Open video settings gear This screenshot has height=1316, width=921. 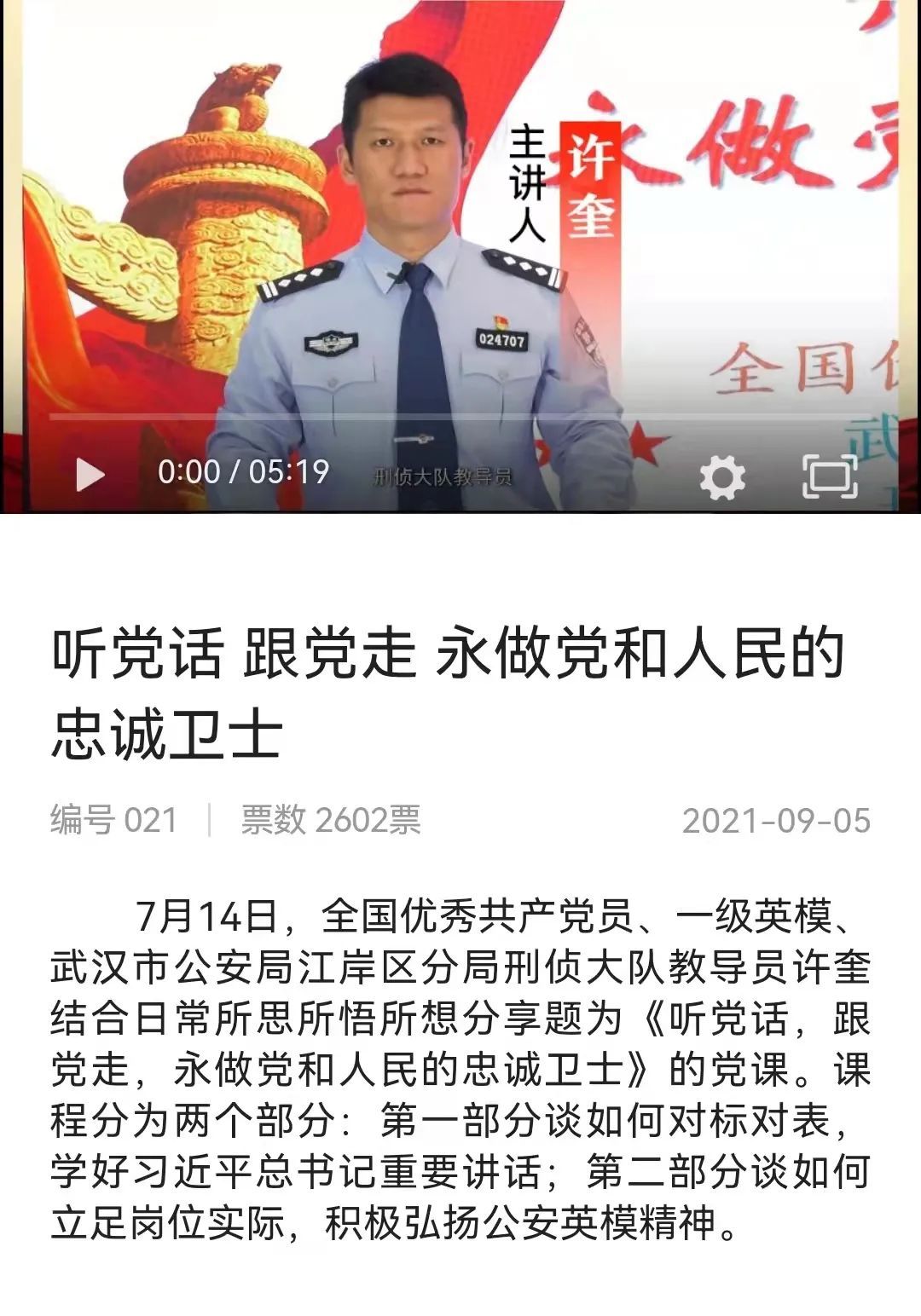pyautogui.click(x=721, y=476)
